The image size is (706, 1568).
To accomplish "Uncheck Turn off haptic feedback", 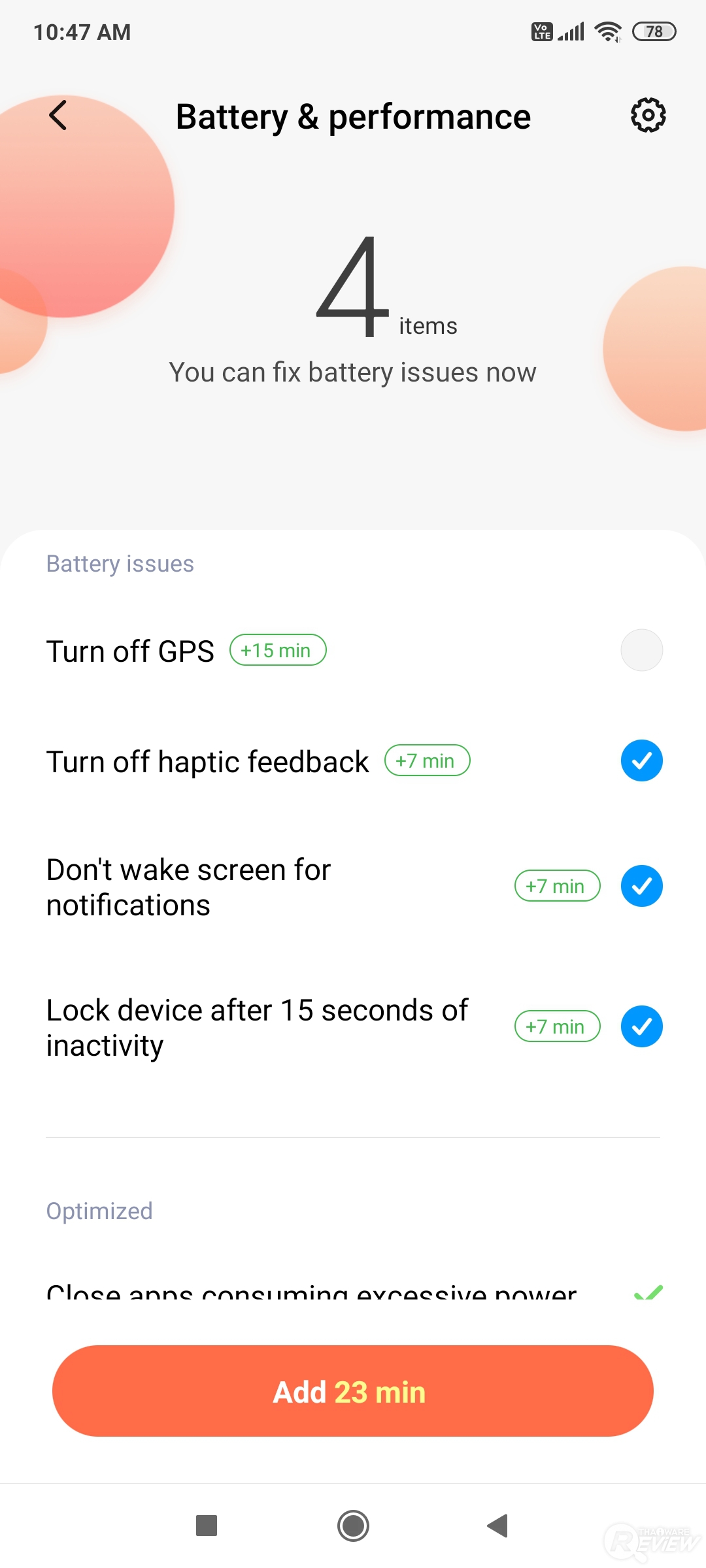I will tap(641, 760).
